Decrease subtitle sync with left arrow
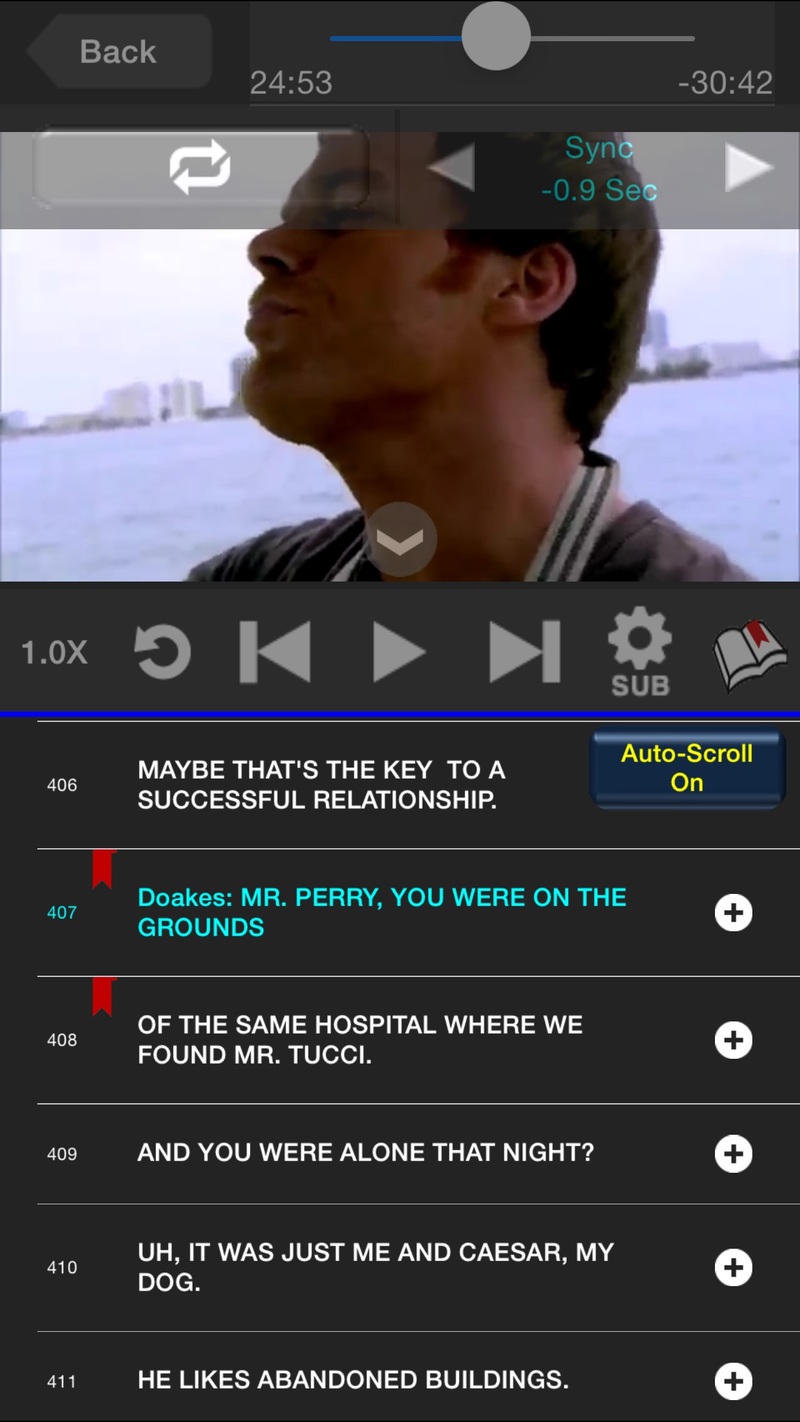 pyautogui.click(x=451, y=167)
